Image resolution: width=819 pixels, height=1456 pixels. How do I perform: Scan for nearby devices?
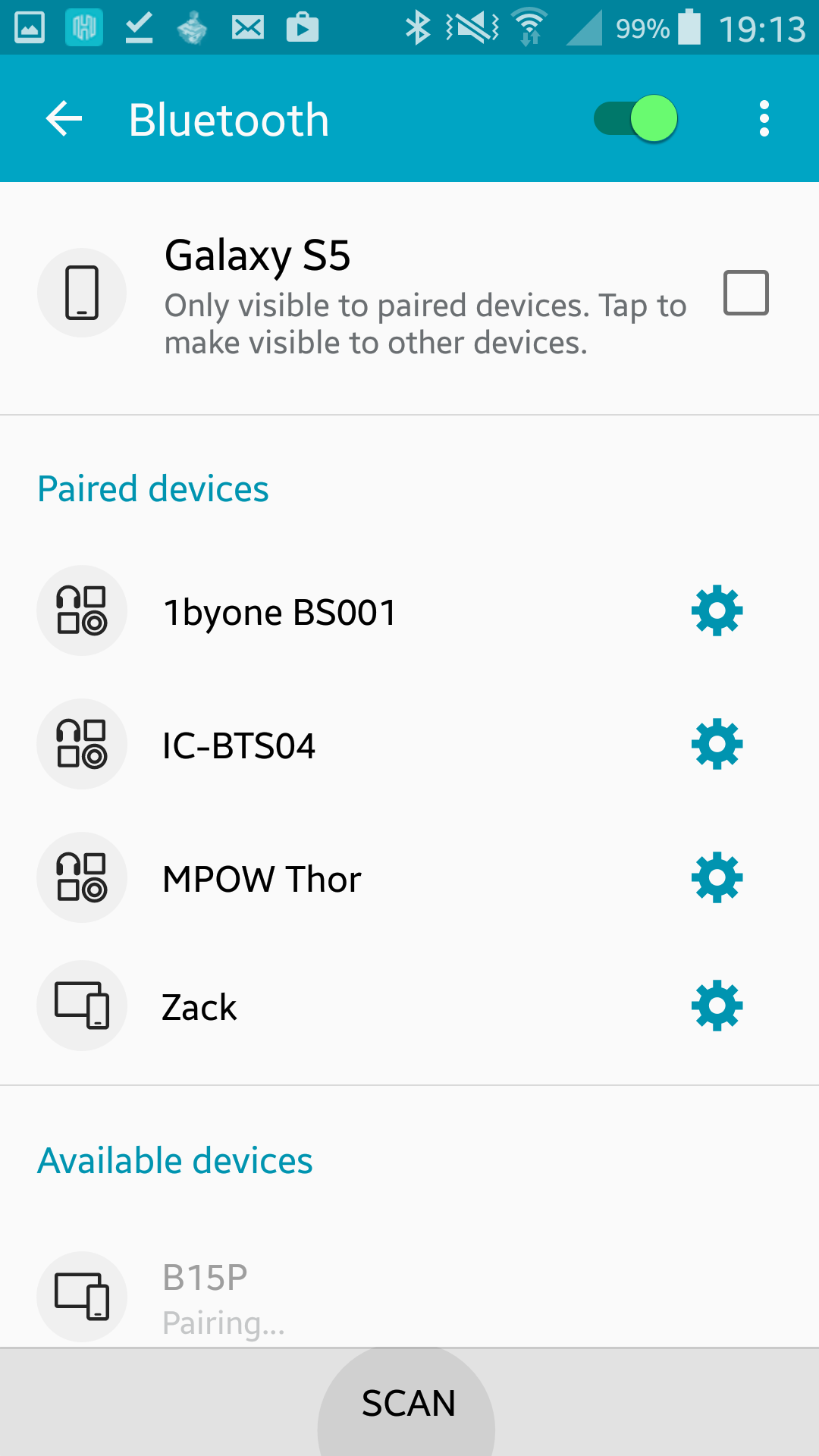click(408, 1403)
